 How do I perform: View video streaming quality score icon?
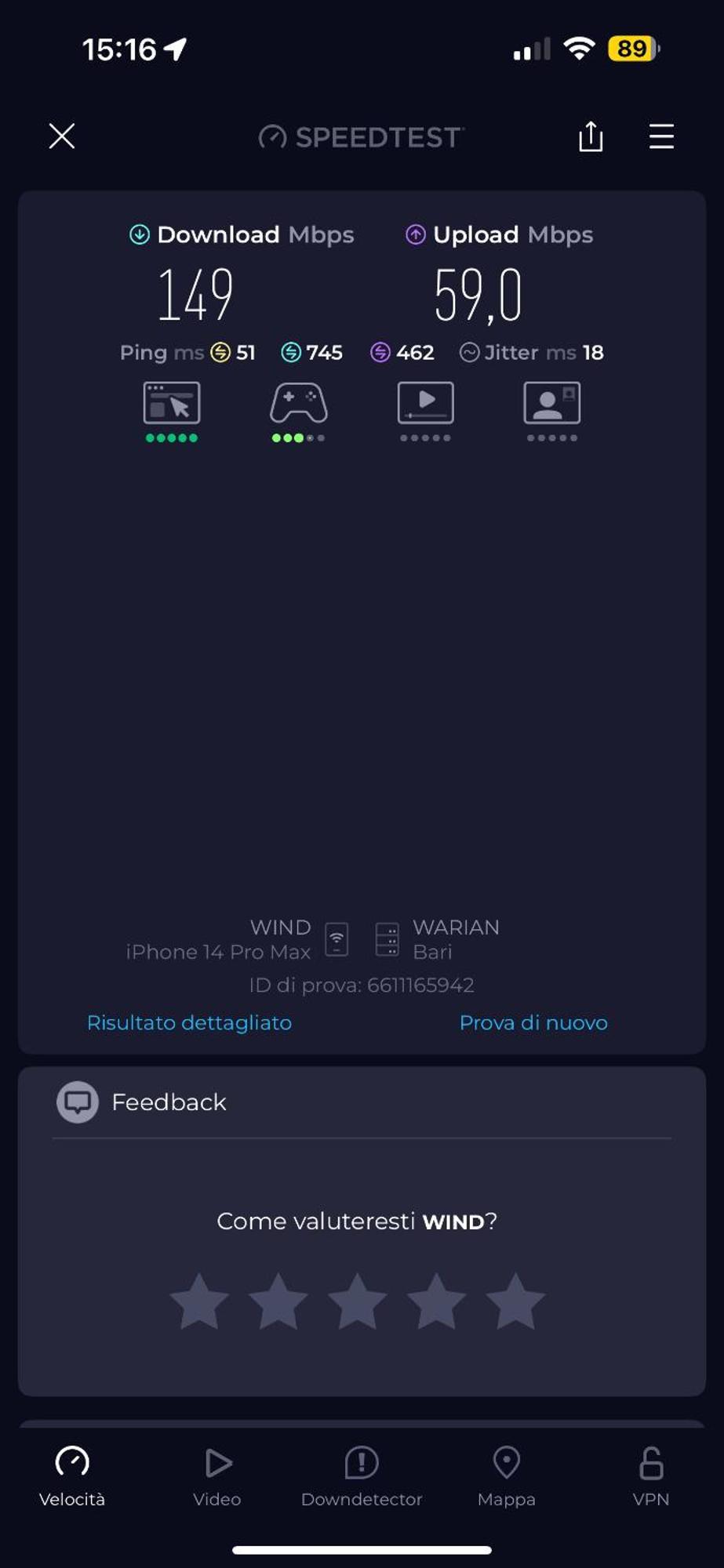425,404
